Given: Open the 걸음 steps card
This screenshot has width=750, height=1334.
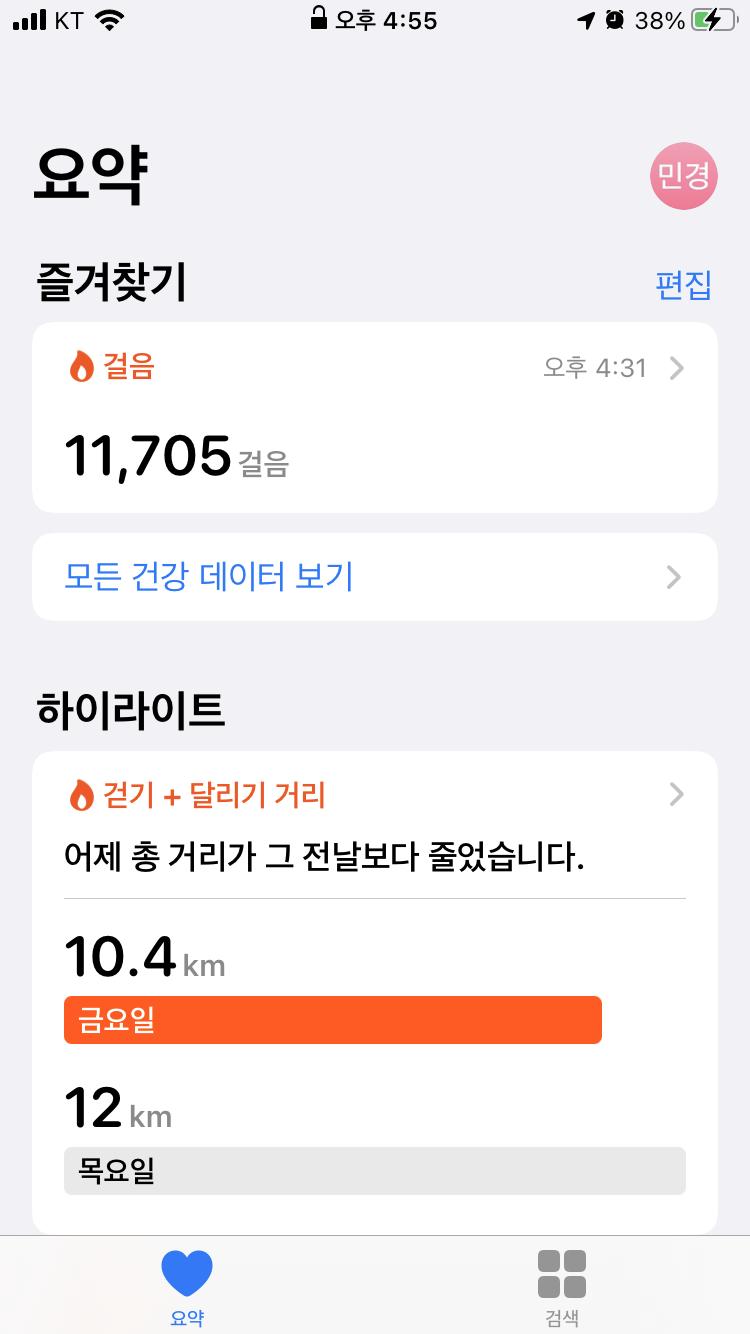Looking at the screenshot, I should [x=374, y=417].
